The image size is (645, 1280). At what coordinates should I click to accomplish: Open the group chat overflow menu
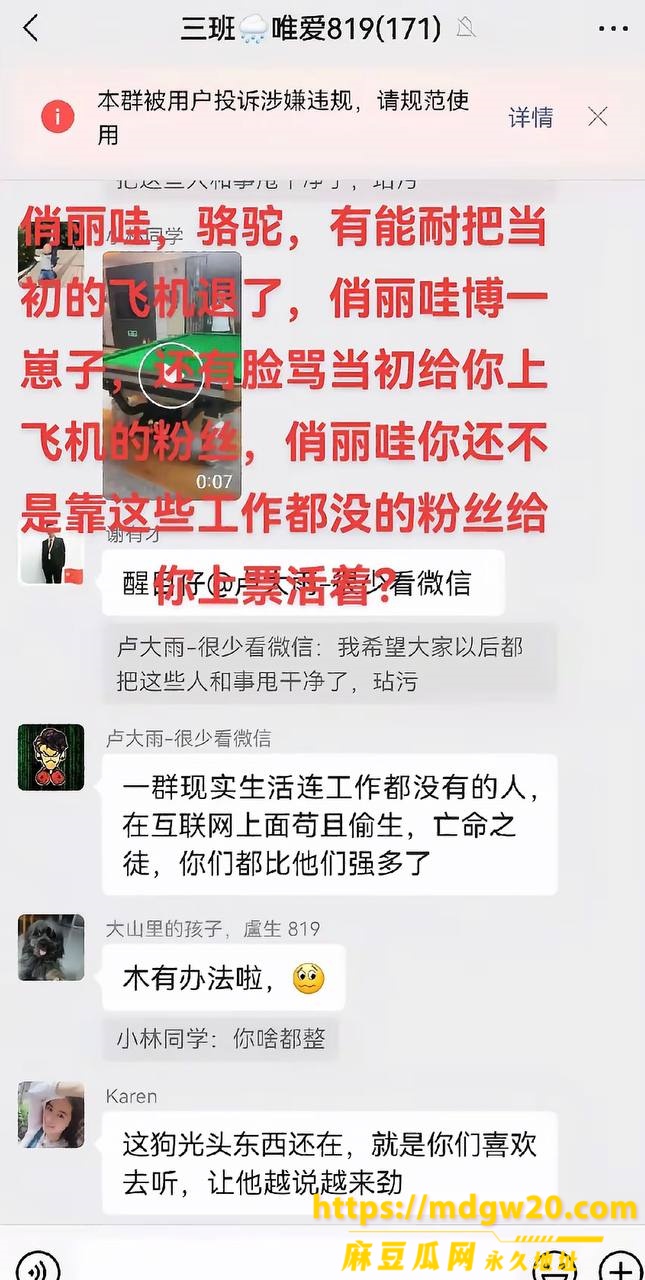[613, 29]
